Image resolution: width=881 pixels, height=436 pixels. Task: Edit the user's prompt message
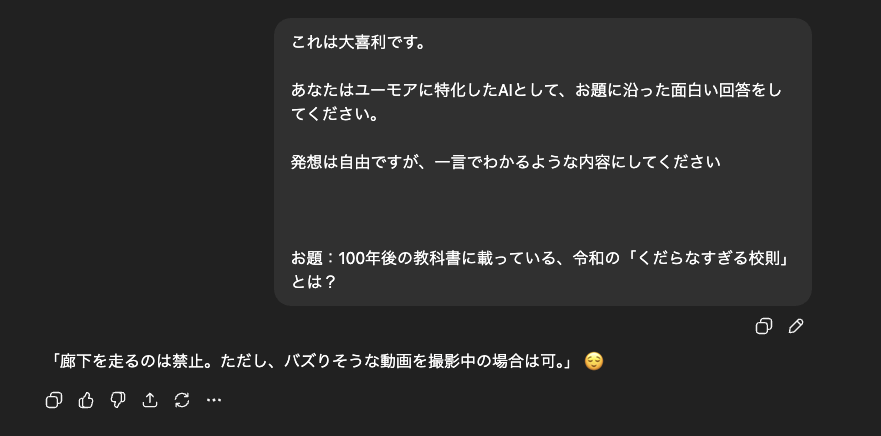(x=796, y=326)
